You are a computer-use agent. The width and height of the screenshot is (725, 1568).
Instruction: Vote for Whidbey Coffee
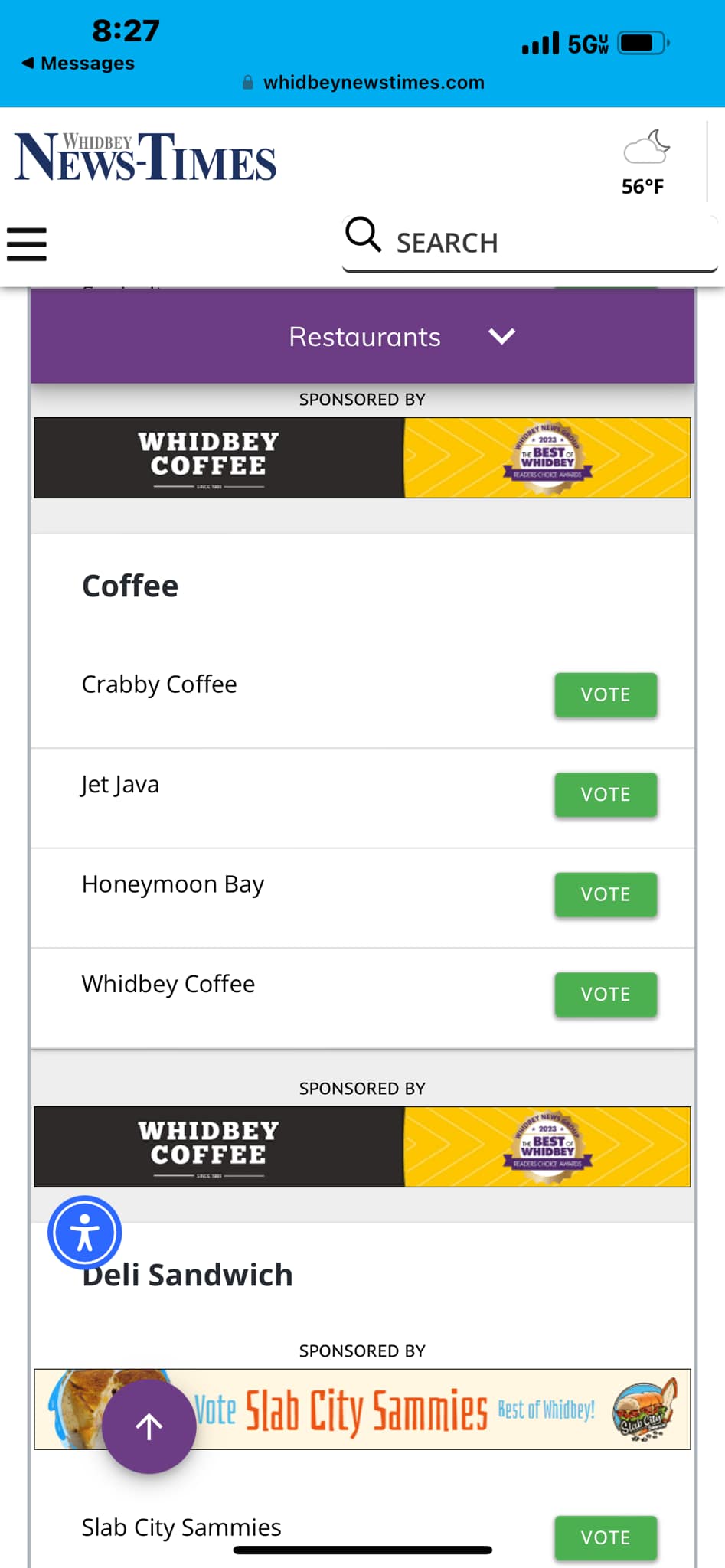(605, 994)
